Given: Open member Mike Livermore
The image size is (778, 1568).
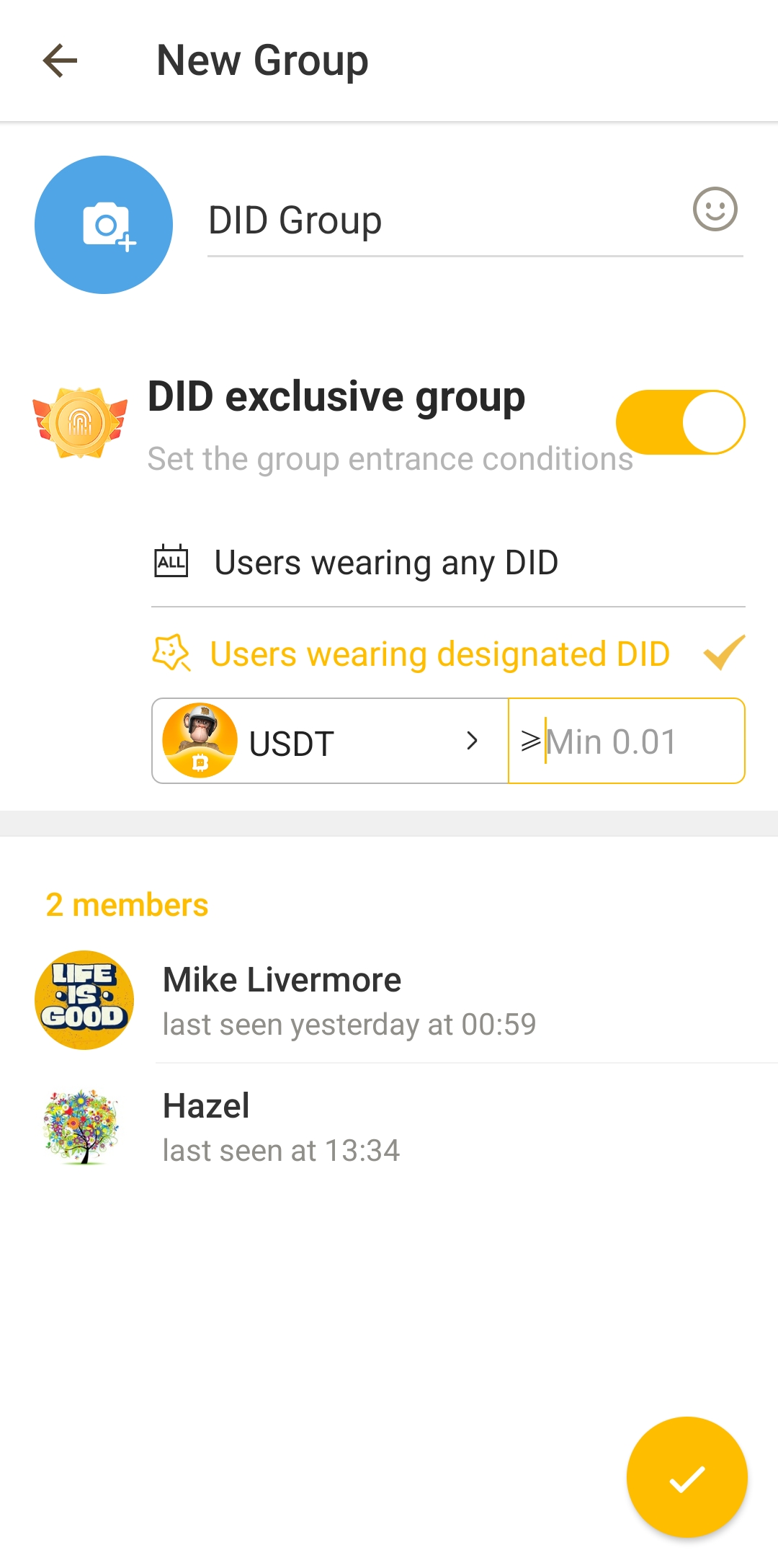Looking at the screenshot, I should tap(389, 1000).
